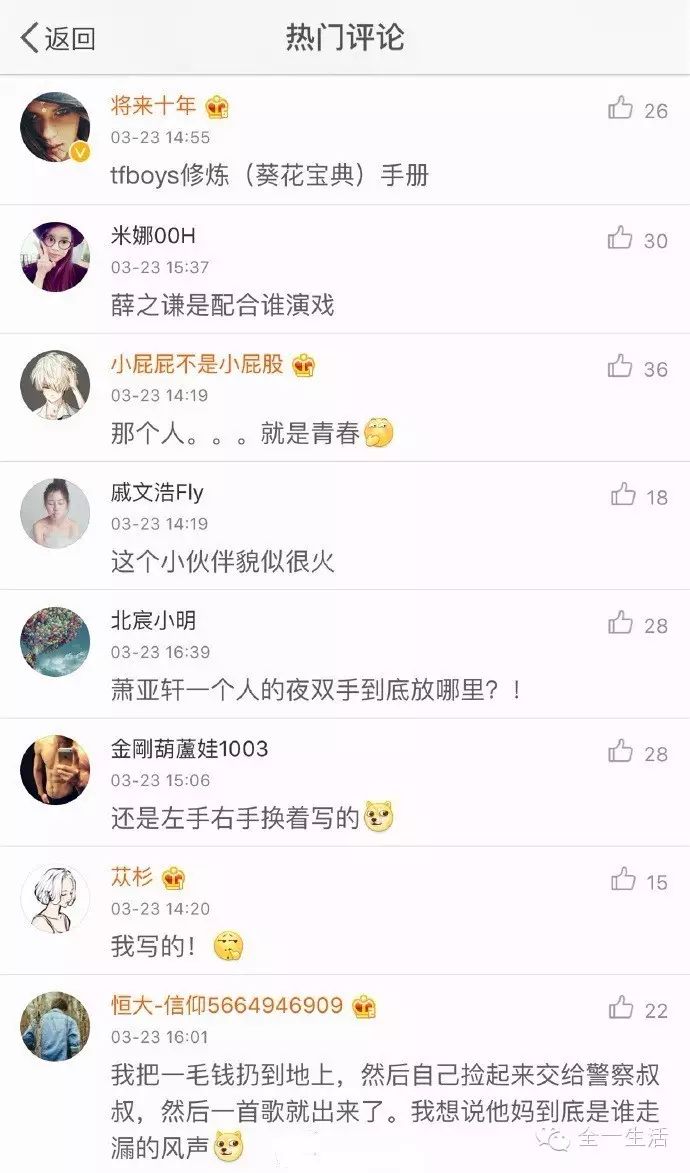690x1173 pixels.
Task: Open 米娜00H's profile avatar
Action: (55, 257)
